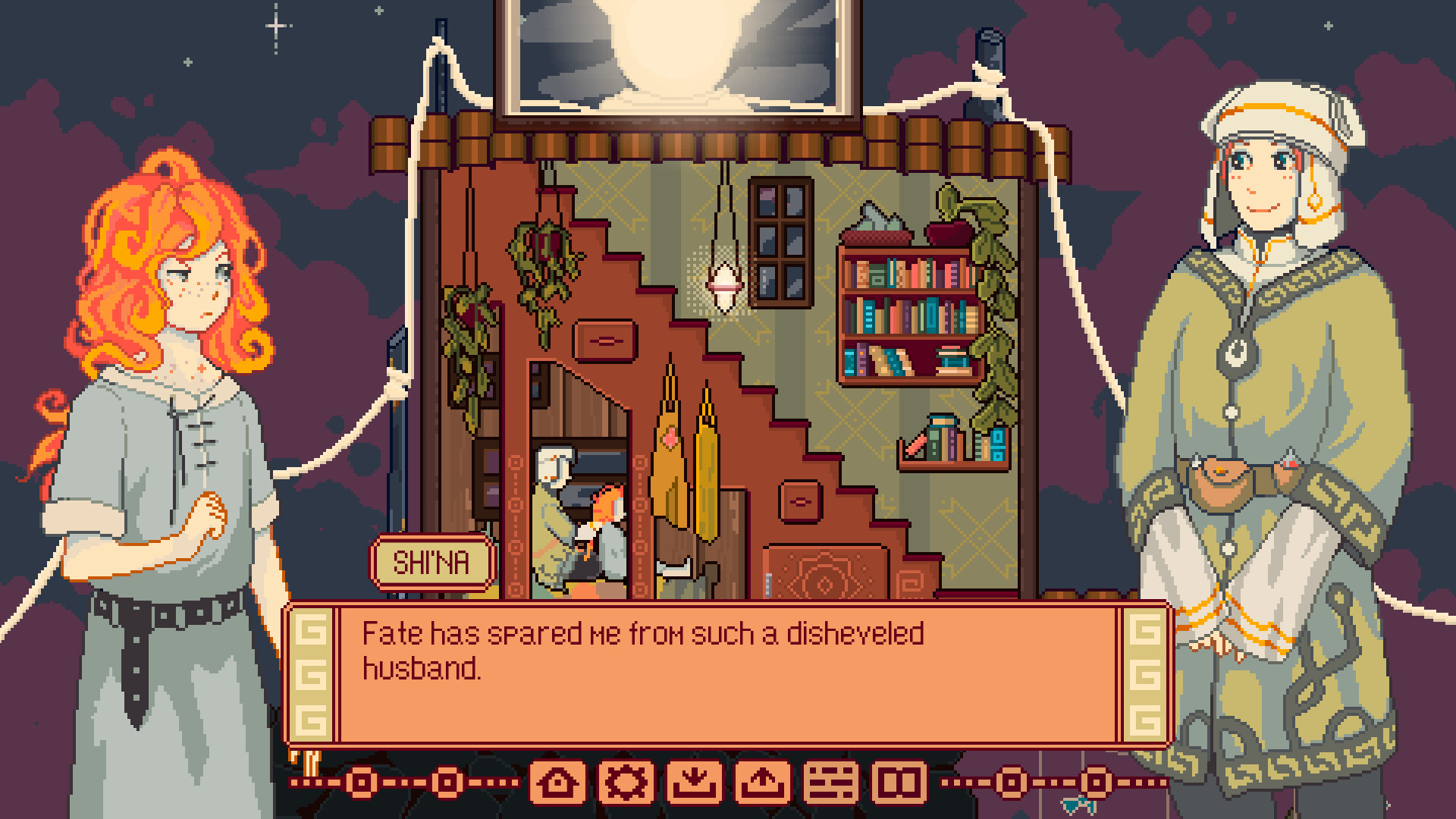
Task: Load a save with the upload-arrow icon
Action: click(x=762, y=782)
